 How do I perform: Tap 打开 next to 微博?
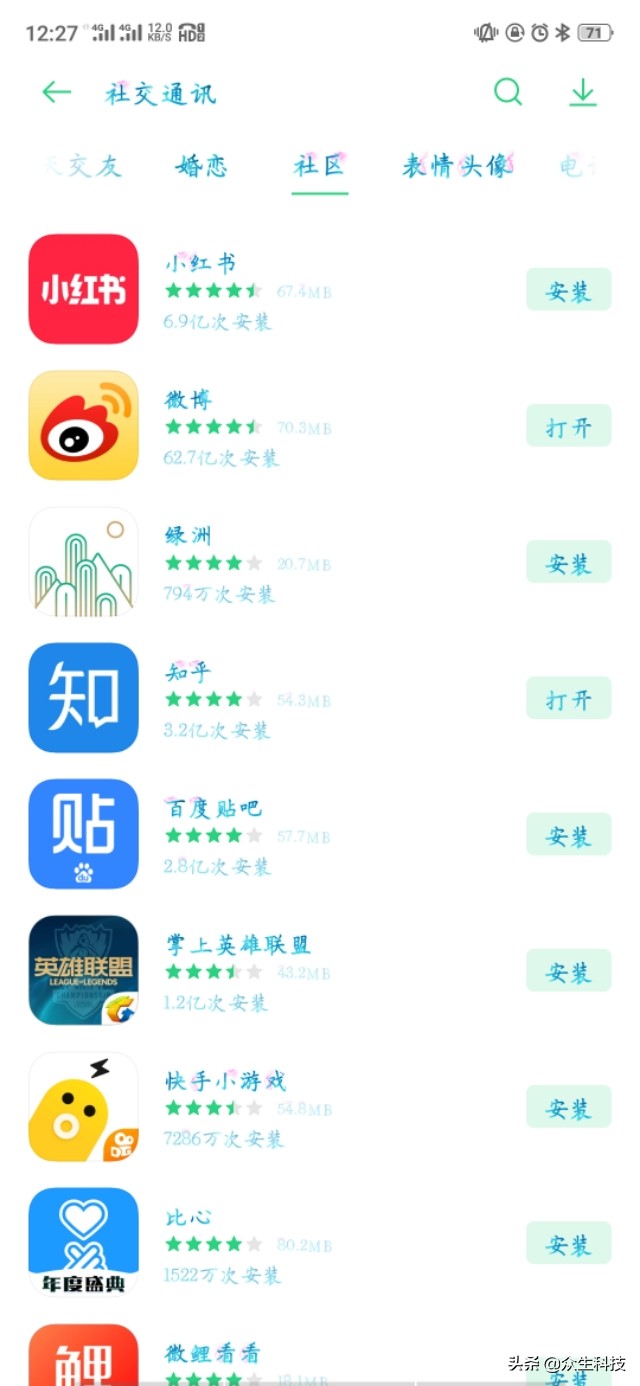568,427
